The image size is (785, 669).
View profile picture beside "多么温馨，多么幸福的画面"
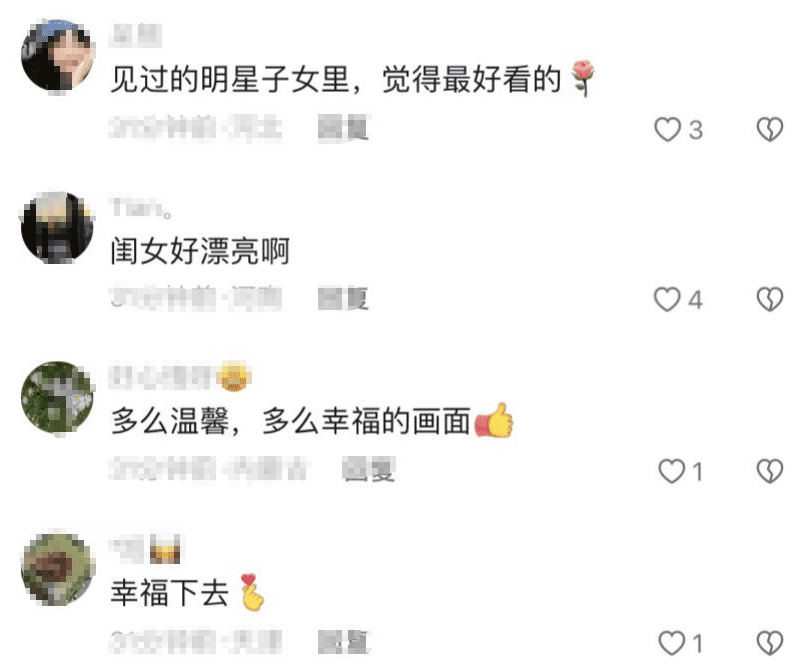57,398
